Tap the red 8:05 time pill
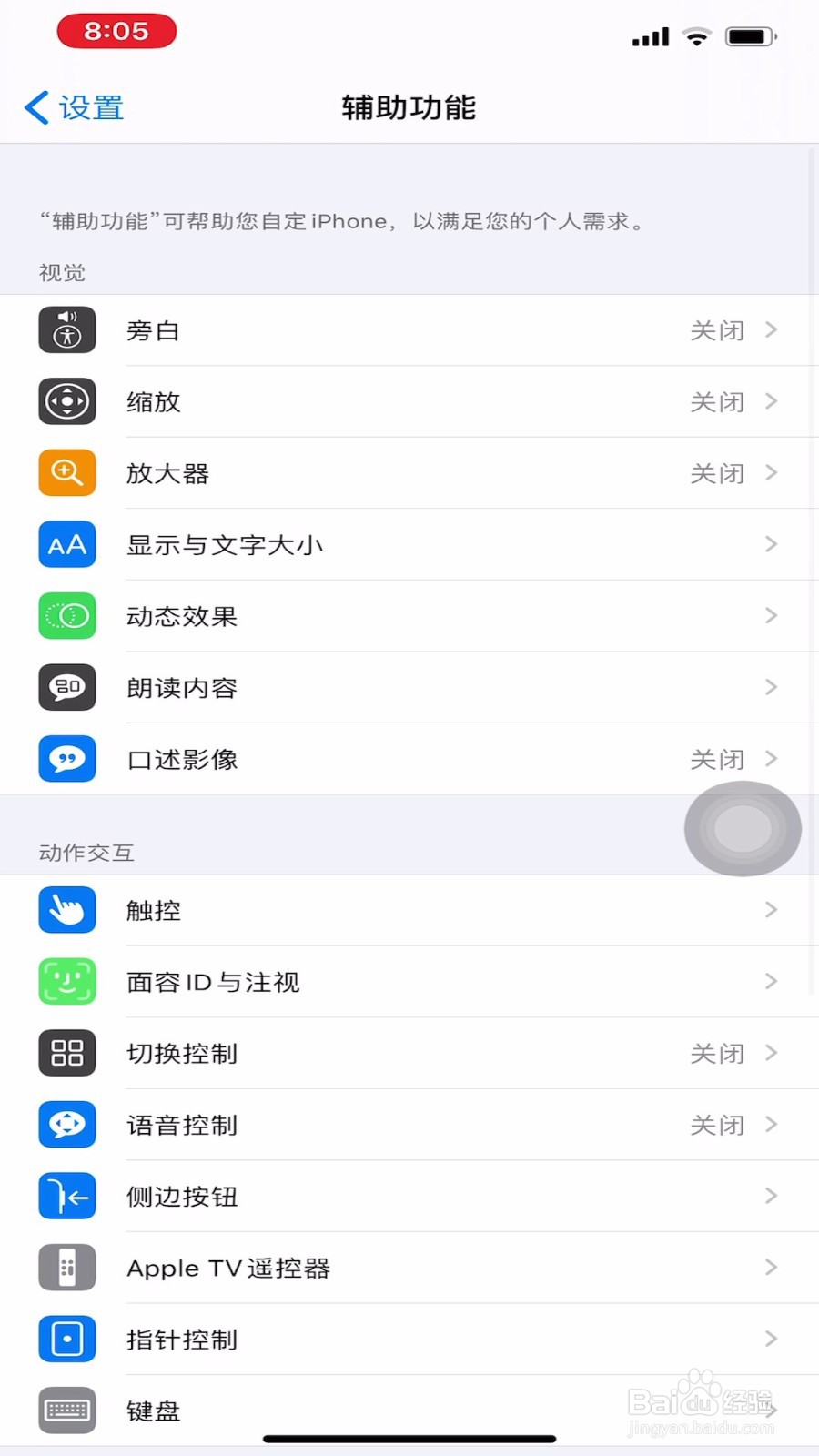The image size is (819, 1456). (116, 30)
